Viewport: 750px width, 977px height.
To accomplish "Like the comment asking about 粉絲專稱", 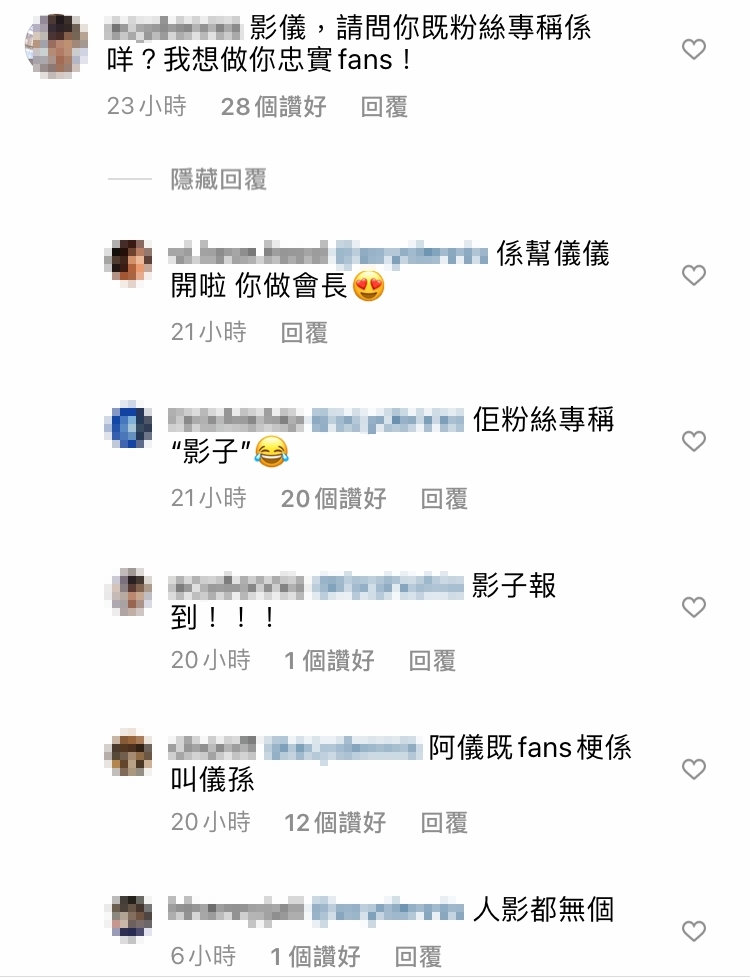I will point(693,49).
